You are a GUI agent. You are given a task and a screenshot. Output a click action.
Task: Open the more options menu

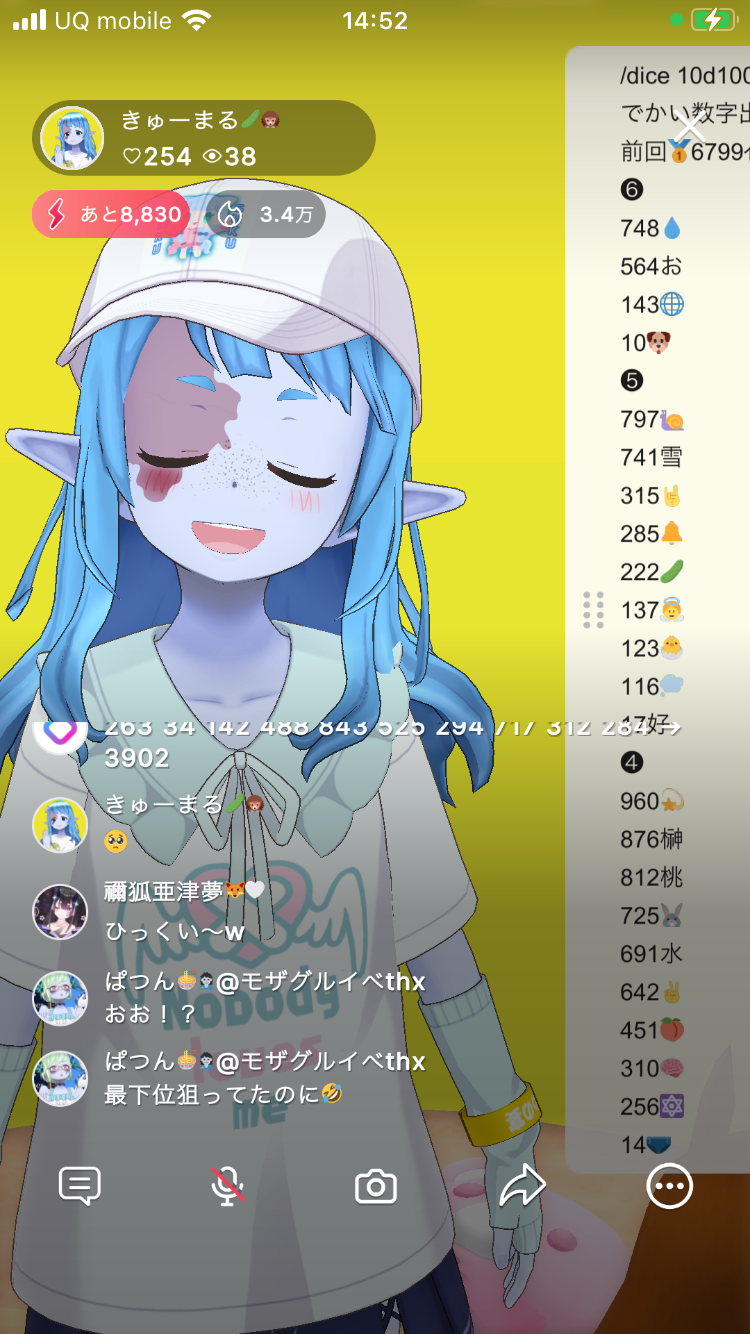669,1187
